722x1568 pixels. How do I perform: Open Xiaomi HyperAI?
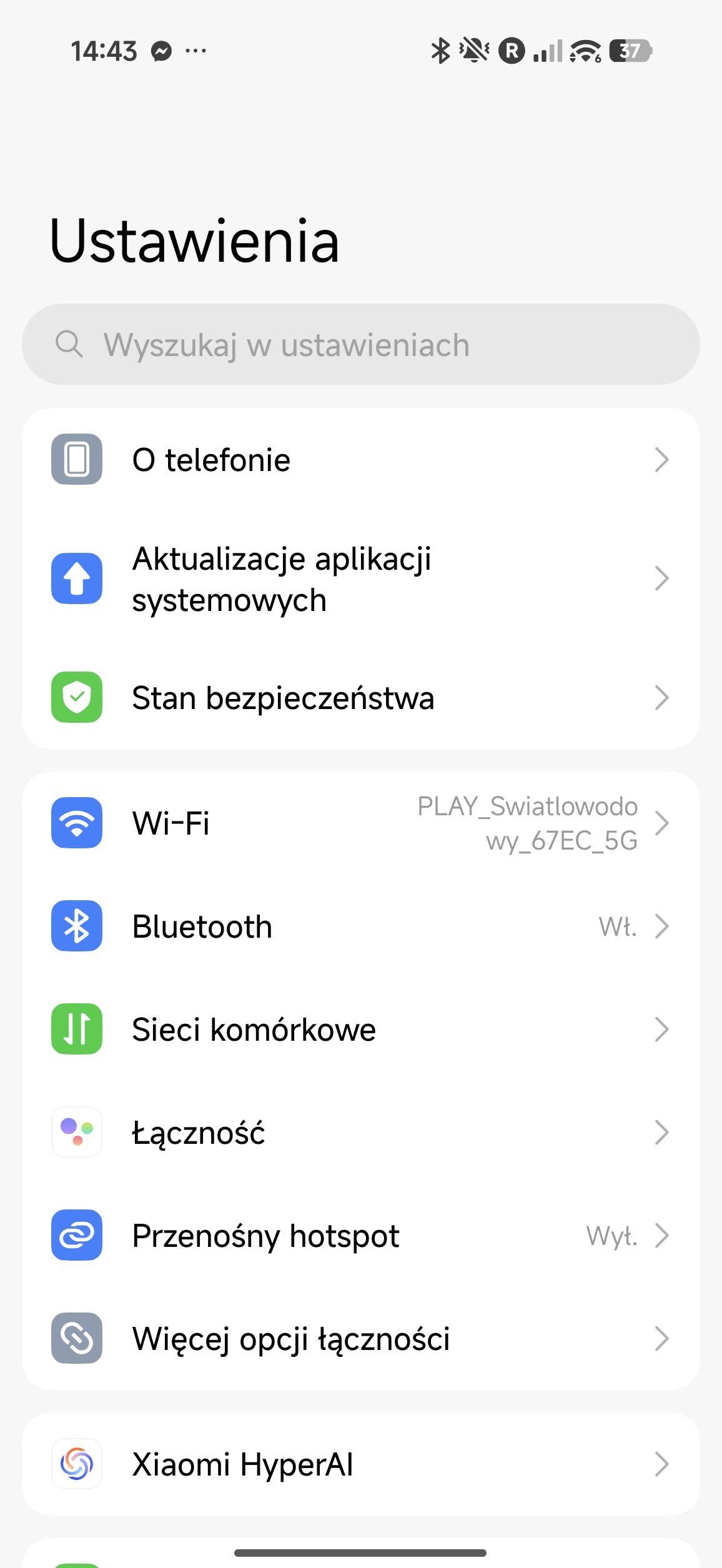tap(360, 1464)
